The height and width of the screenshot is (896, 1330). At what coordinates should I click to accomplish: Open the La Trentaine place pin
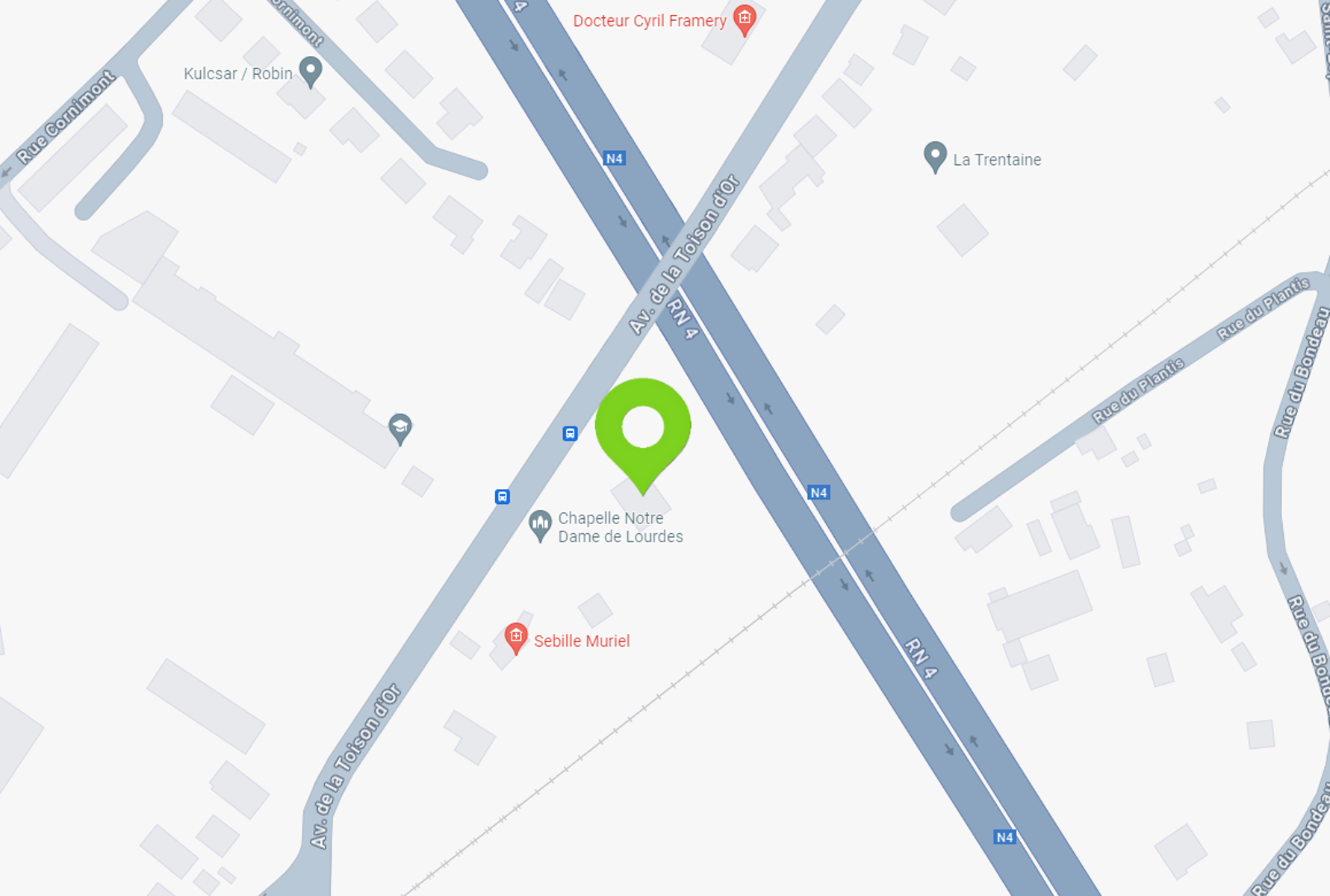(x=935, y=156)
